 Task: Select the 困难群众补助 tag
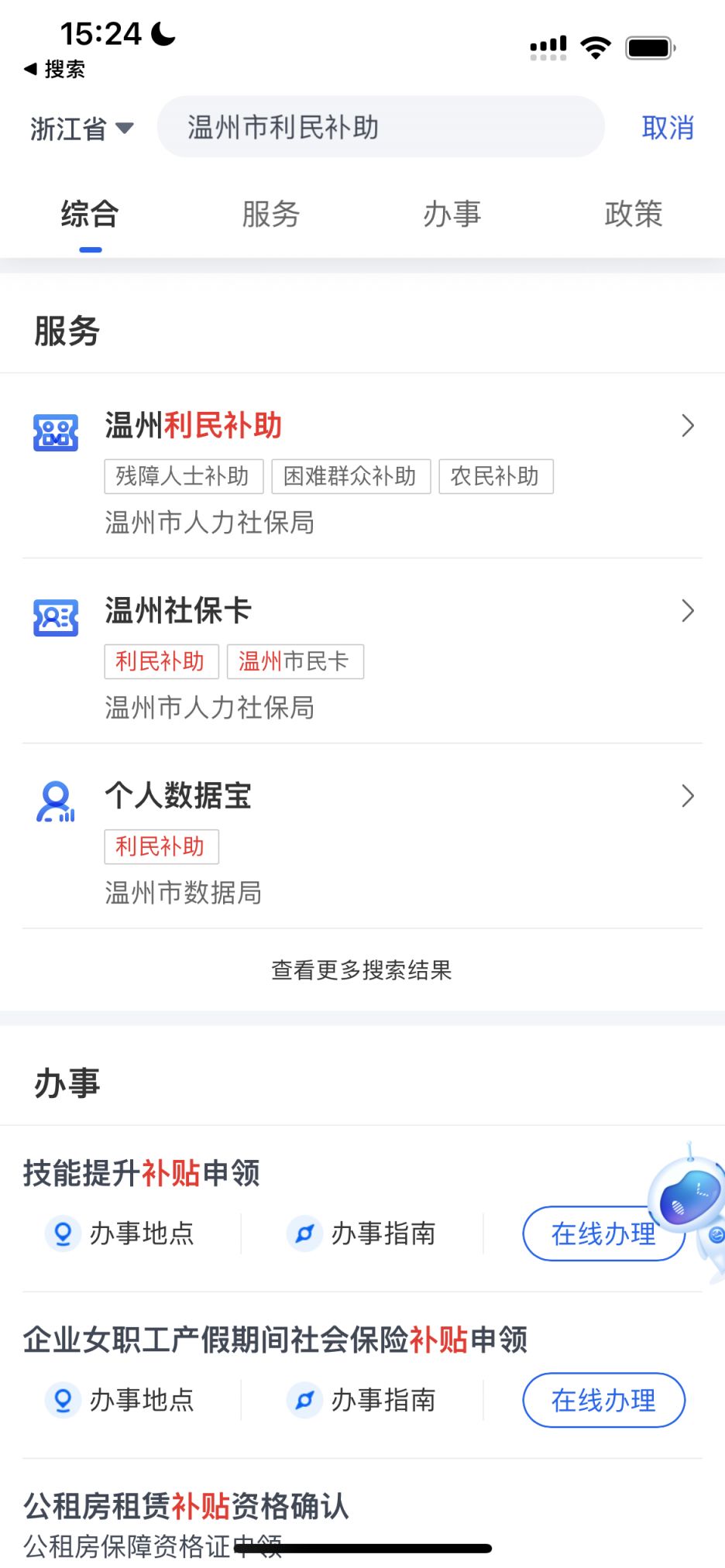[x=350, y=476]
